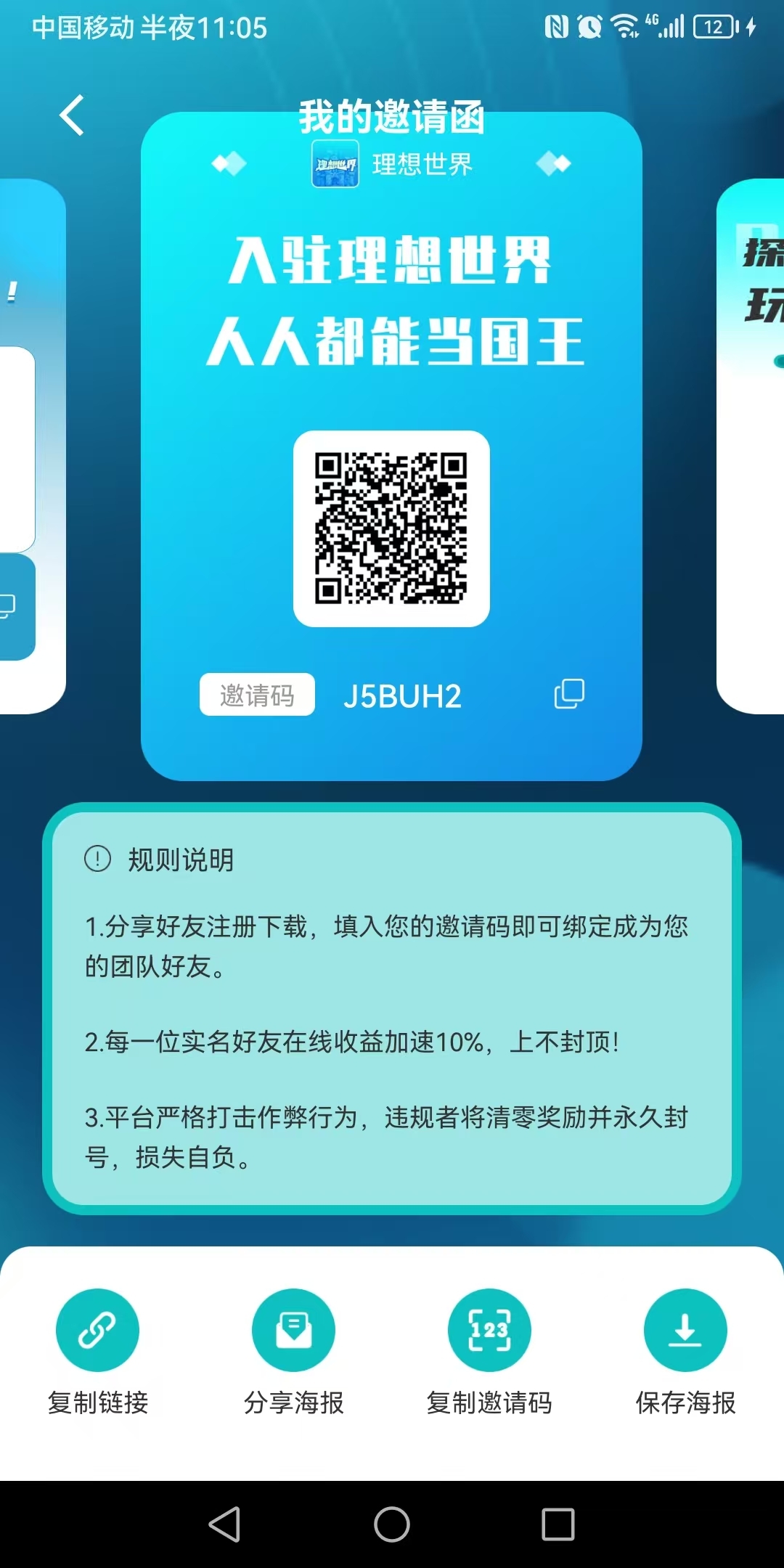Tap the 邀请码 label button
Viewport: 784px width, 1568px height.
point(257,695)
